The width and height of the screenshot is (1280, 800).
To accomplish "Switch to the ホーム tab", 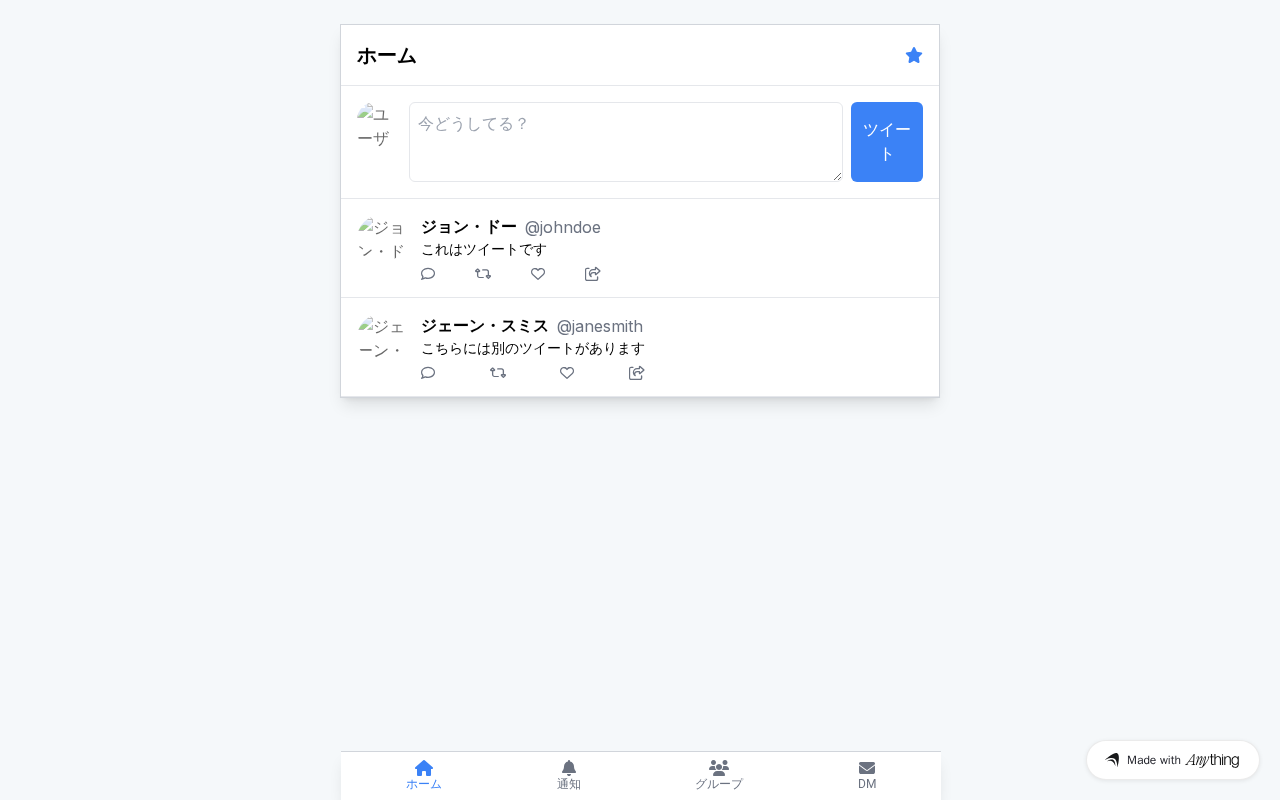I will (x=424, y=775).
